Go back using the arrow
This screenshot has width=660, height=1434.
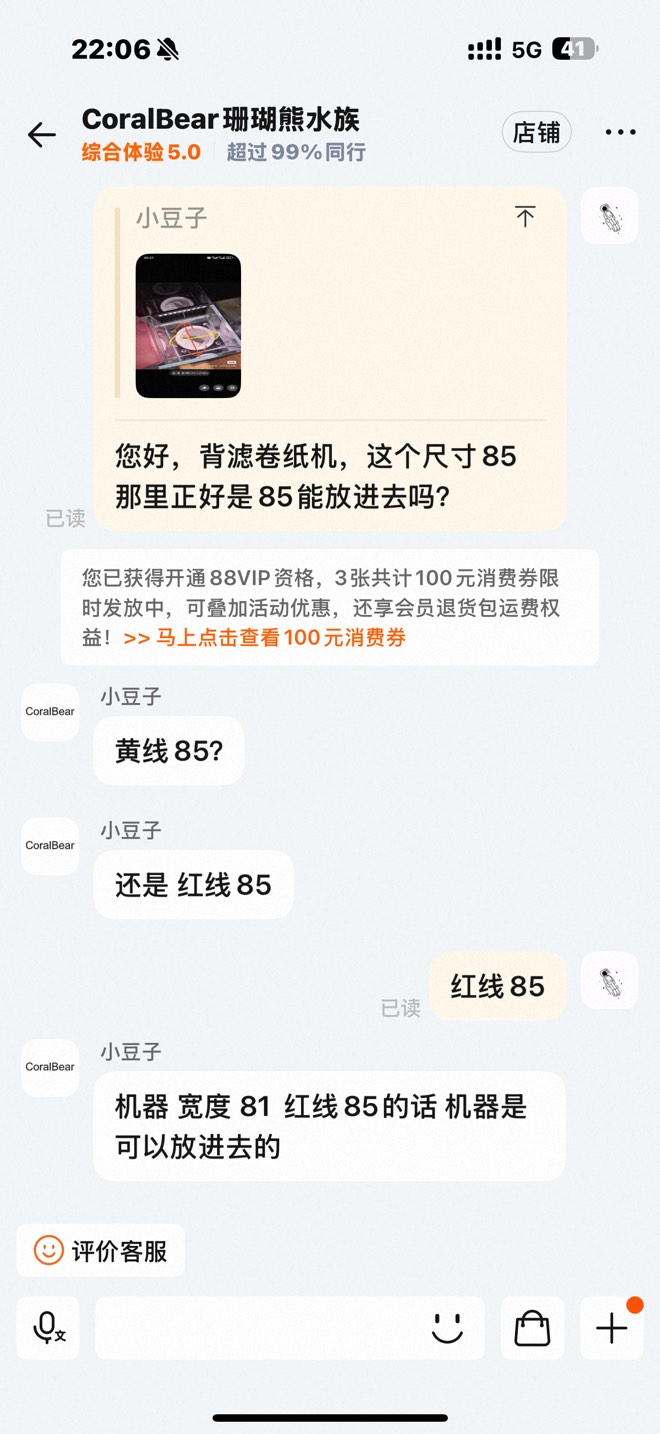pos(41,135)
